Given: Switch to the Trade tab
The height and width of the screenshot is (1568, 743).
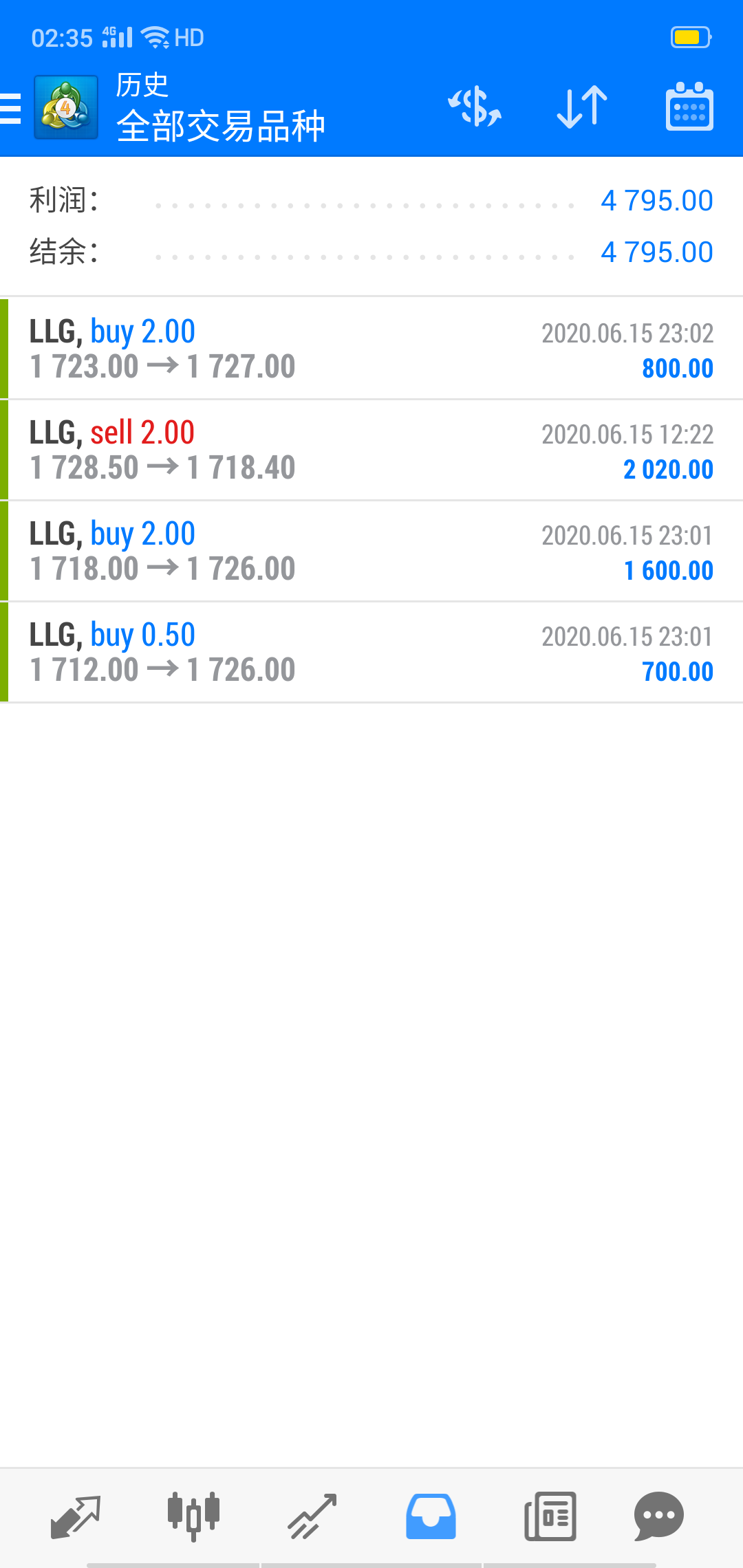Looking at the screenshot, I should 312,1516.
